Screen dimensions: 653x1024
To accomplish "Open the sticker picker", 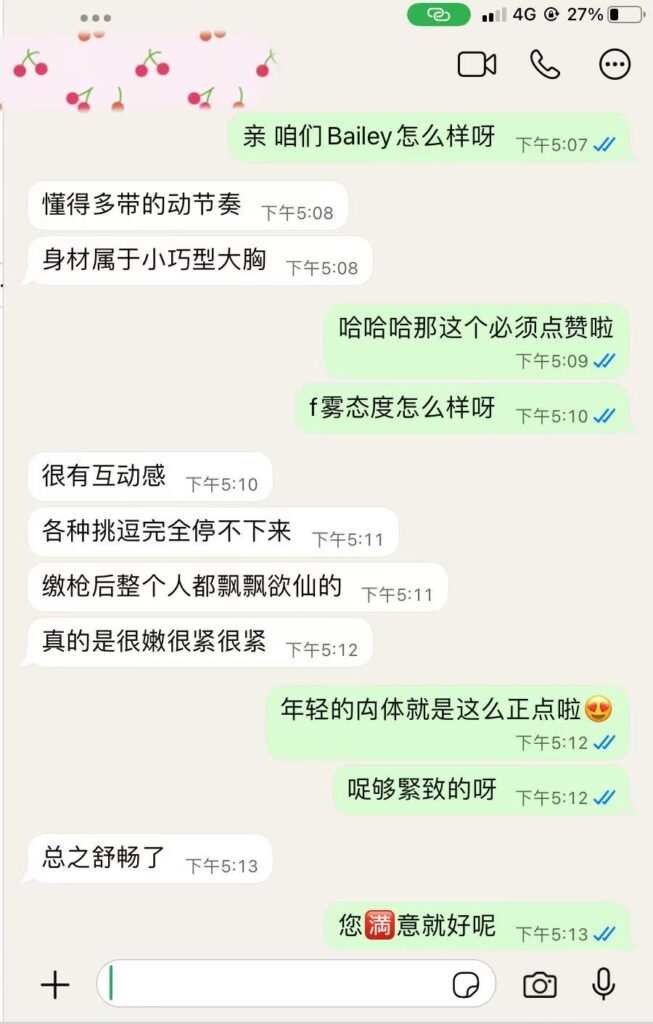I will click(465, 985).
